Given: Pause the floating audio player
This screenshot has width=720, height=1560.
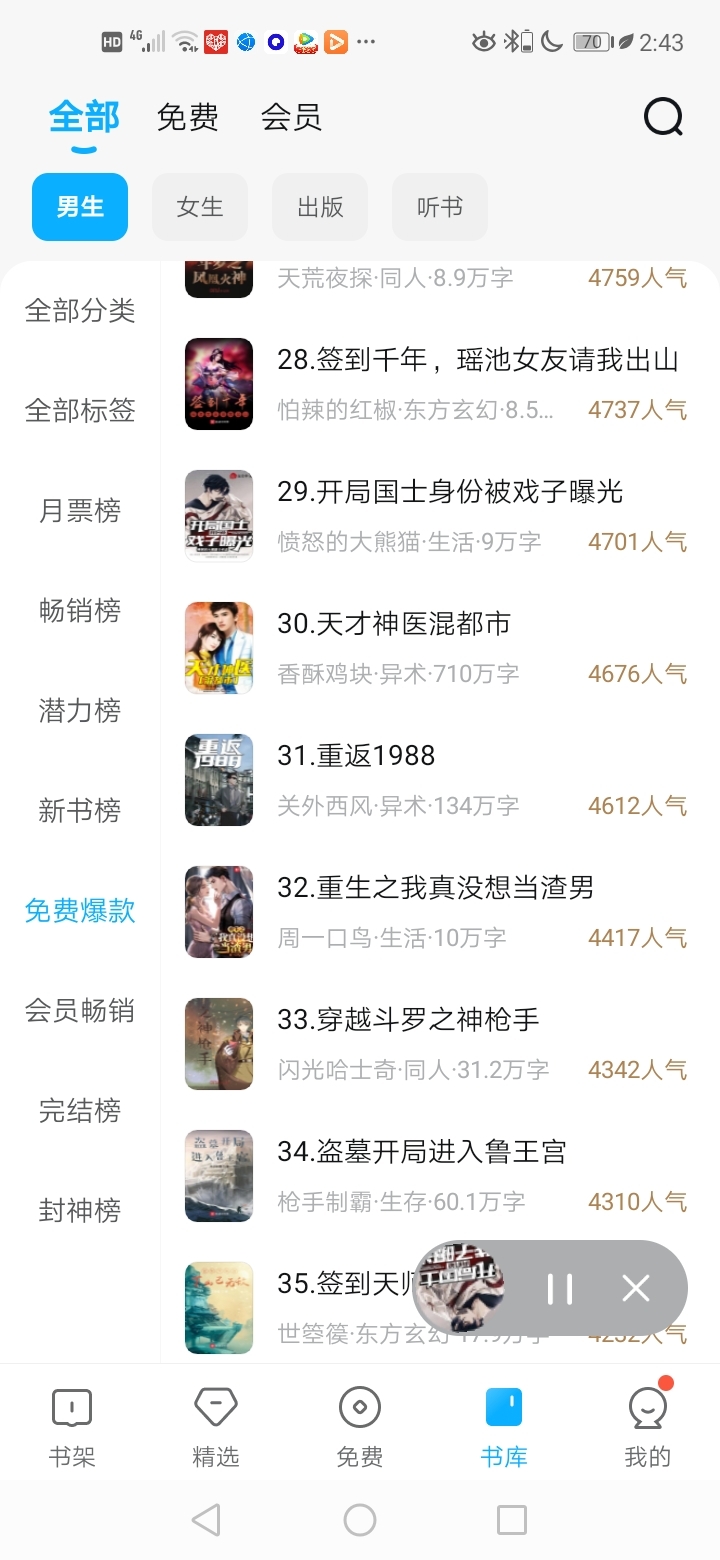Looking at the screenshot, I should coord(560,1289).
